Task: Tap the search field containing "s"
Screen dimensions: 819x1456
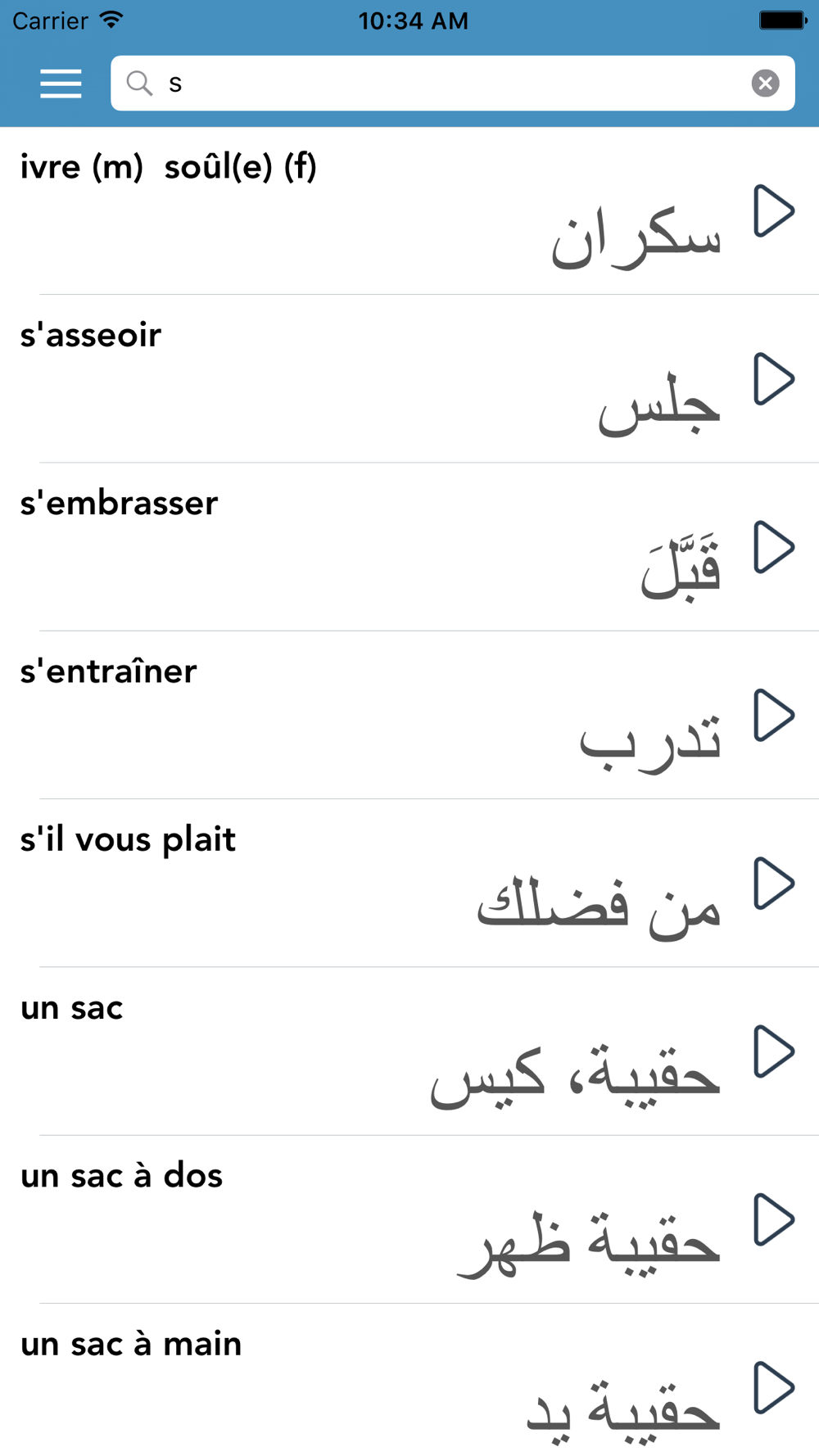Action: pos(453,83)
